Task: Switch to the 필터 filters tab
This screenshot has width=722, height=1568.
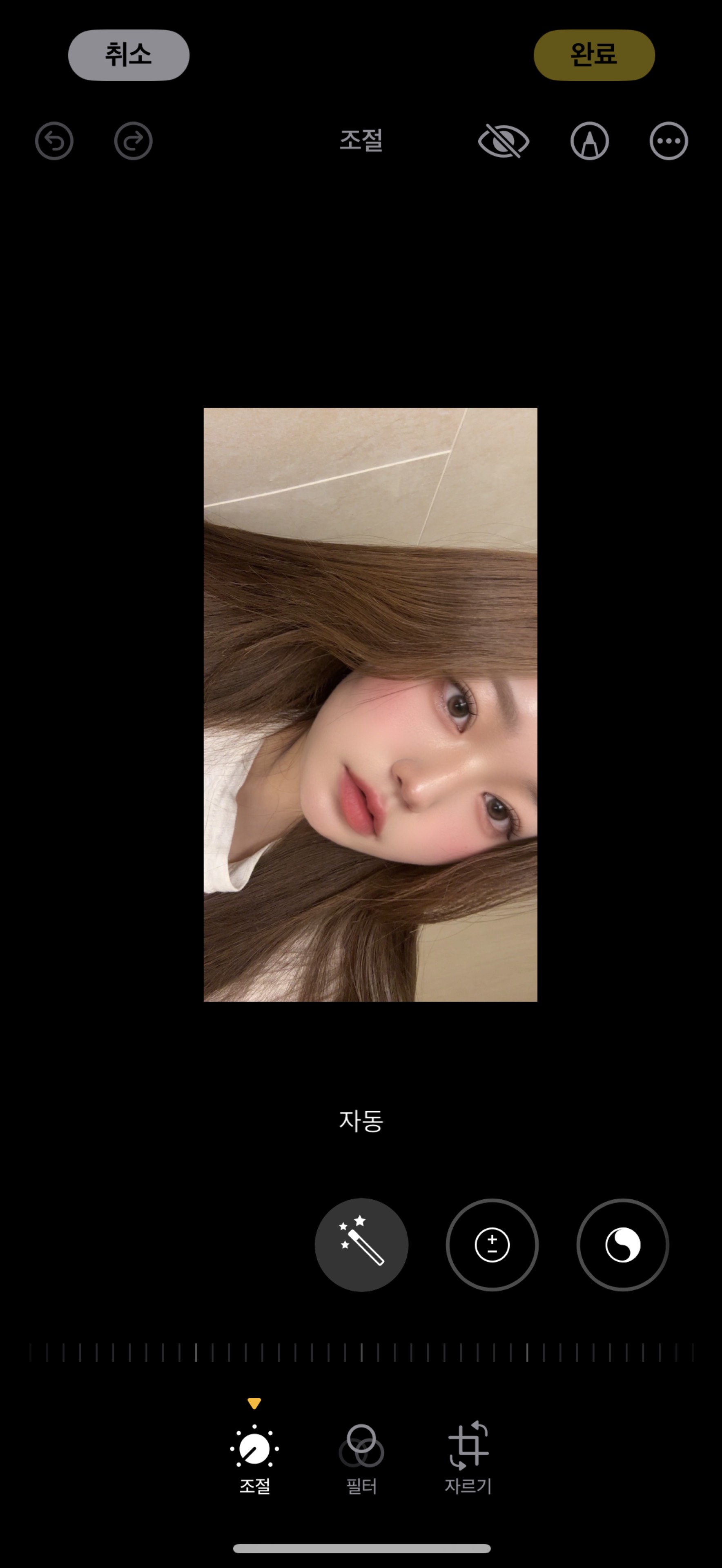Action: (361, 1458)
